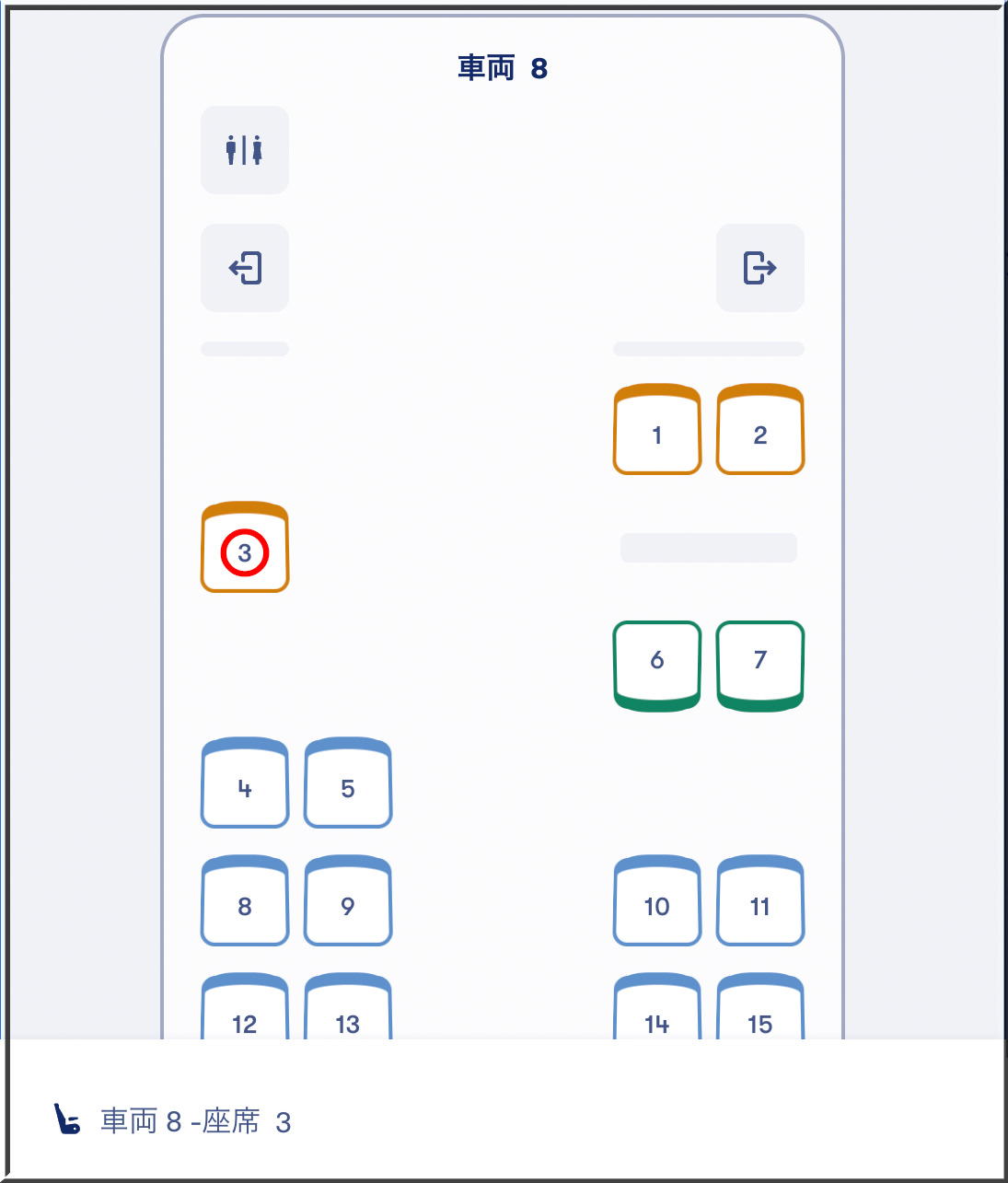Choose seat 9
Viewport: 1008px width, 1183px height.
click(x=348, y=902)
